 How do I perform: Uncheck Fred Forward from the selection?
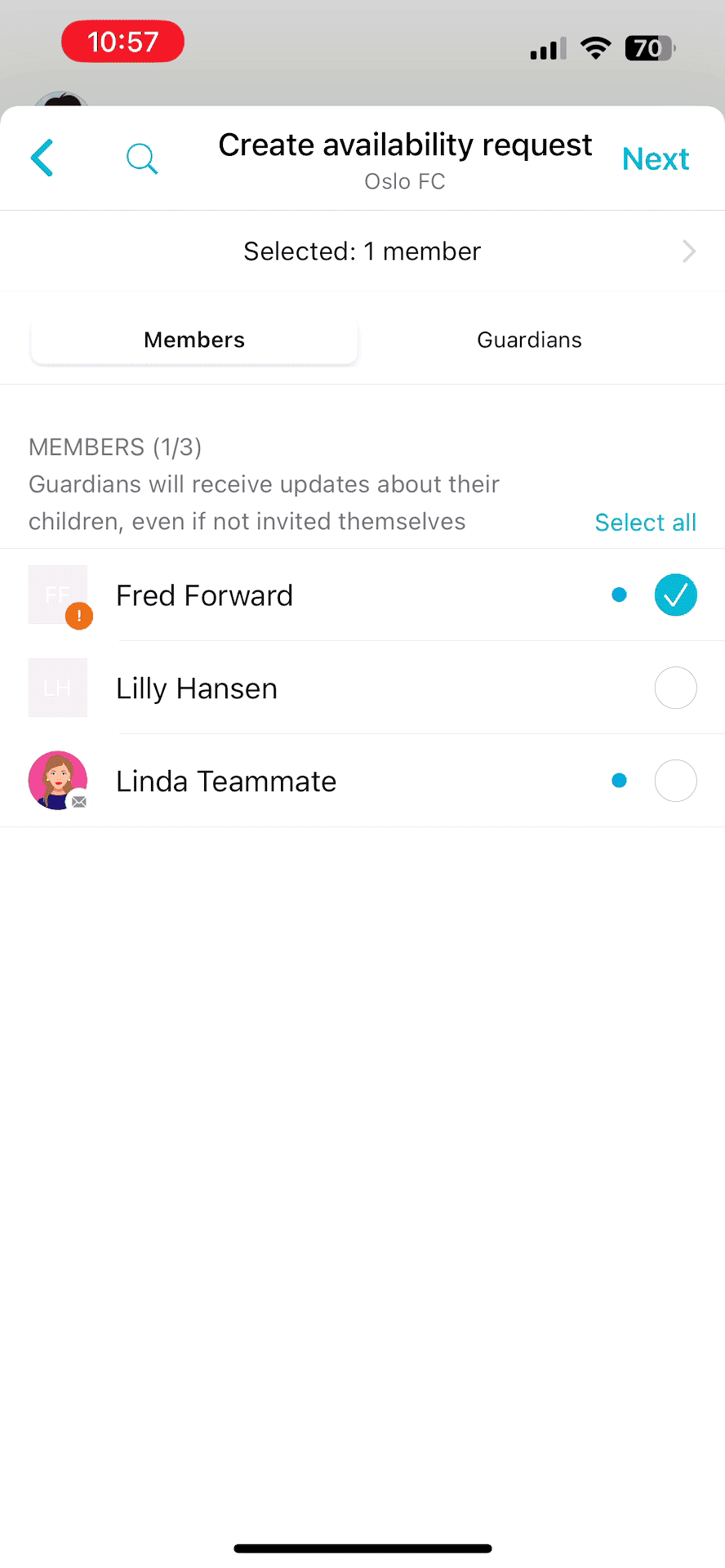point(675,595)
